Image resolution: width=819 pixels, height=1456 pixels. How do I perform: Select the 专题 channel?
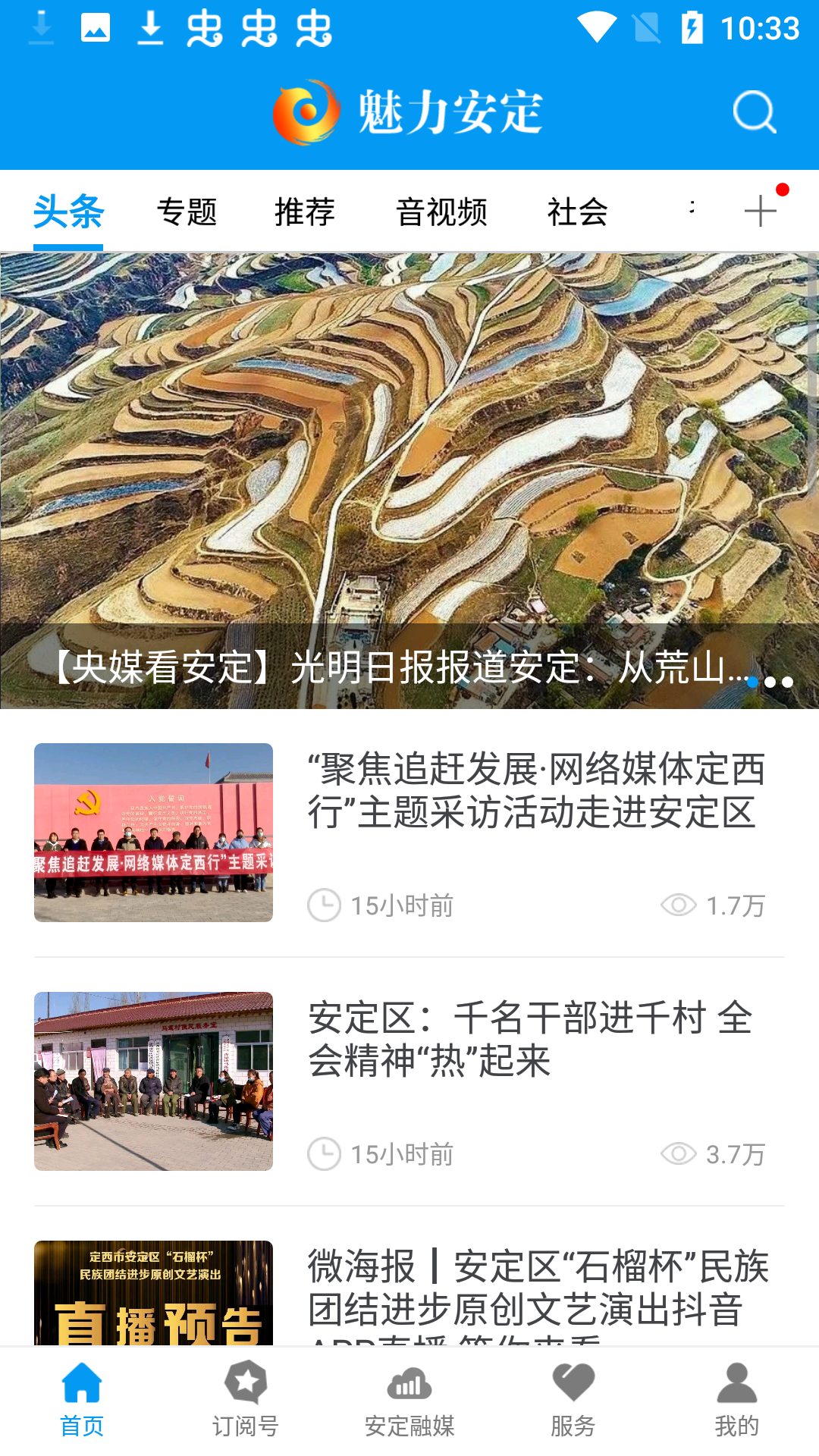(x=187, y=211)
